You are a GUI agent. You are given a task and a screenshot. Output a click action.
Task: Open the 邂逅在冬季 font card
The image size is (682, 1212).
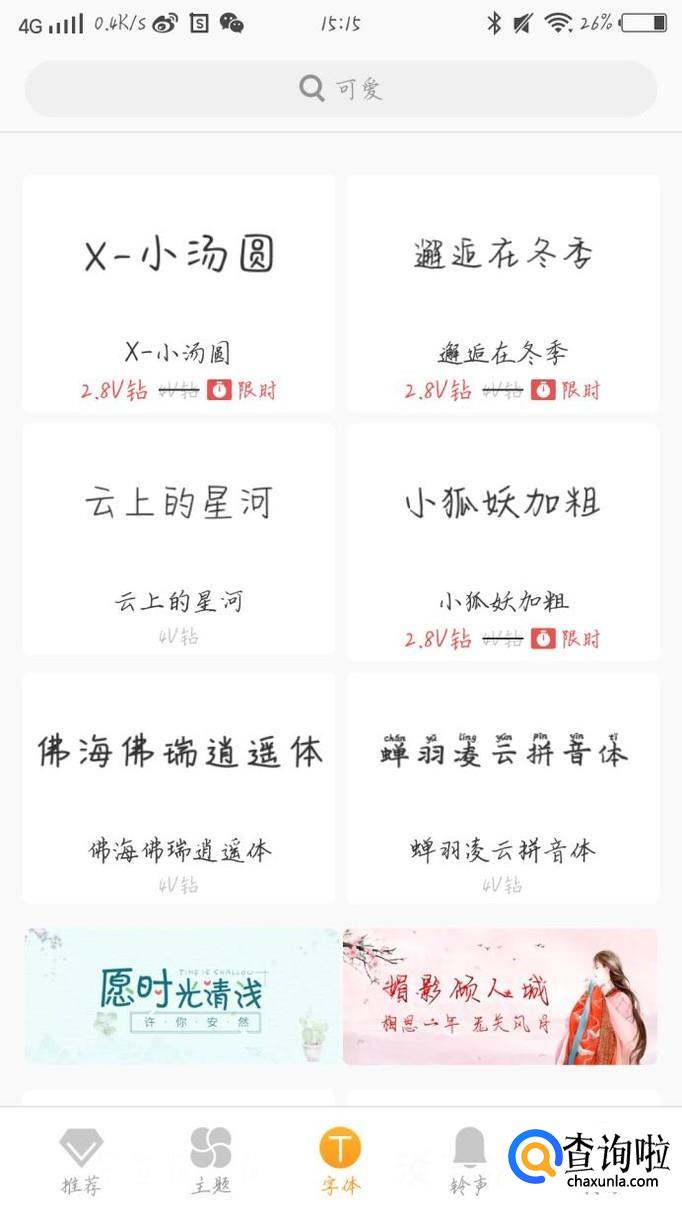click(503, 292)
